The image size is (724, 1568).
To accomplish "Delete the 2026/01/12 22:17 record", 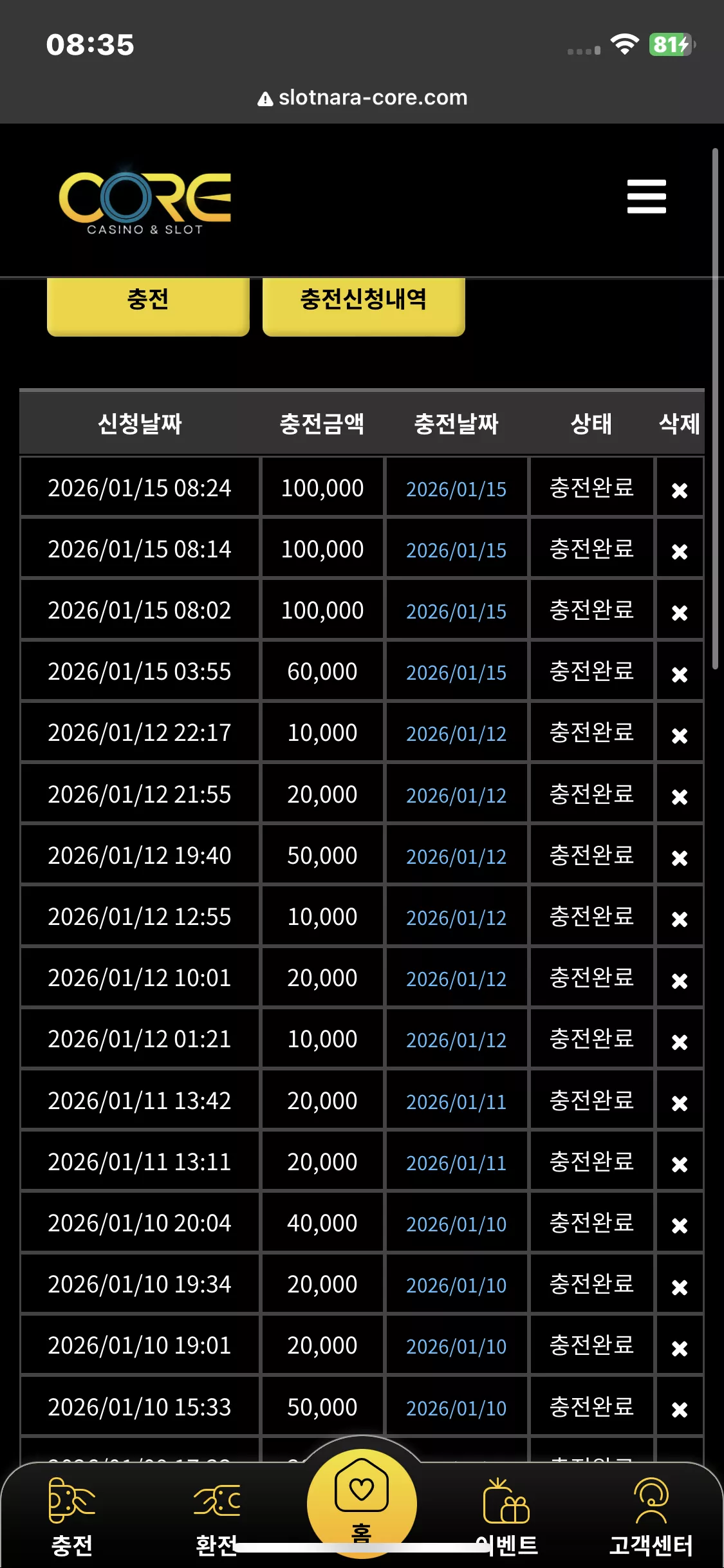I will 680,736.
